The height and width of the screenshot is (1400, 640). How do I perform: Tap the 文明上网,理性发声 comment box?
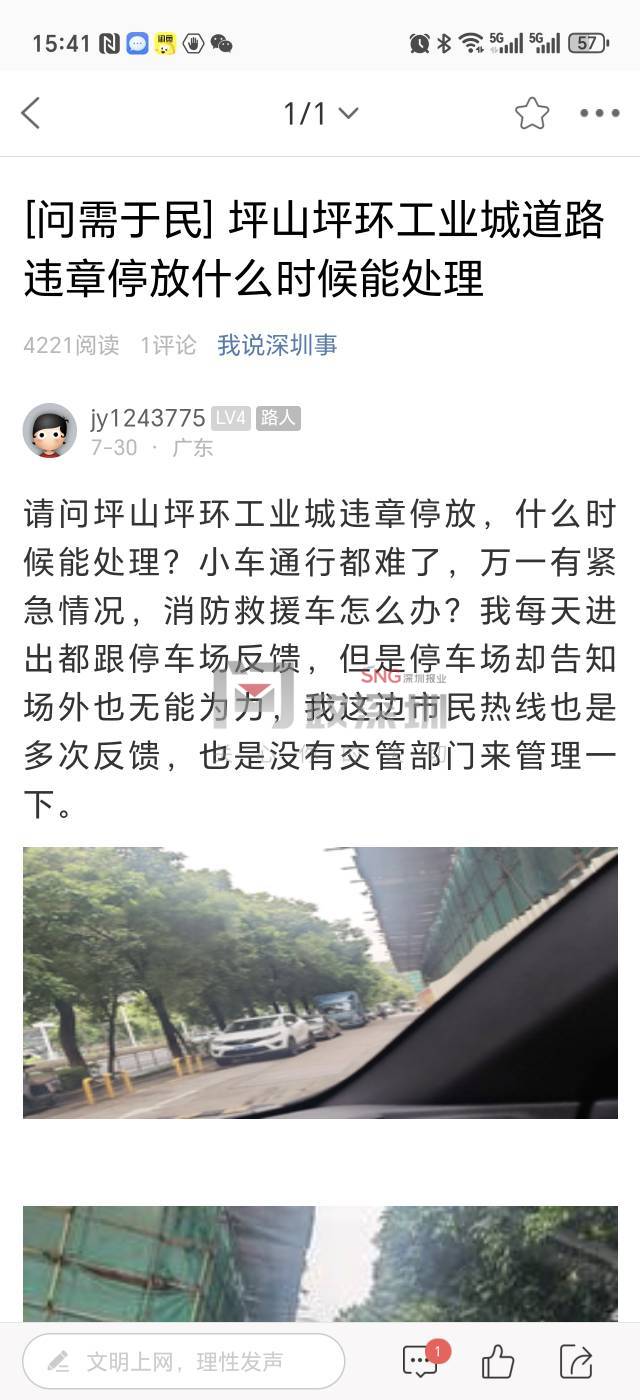(x=184, y=1361)
